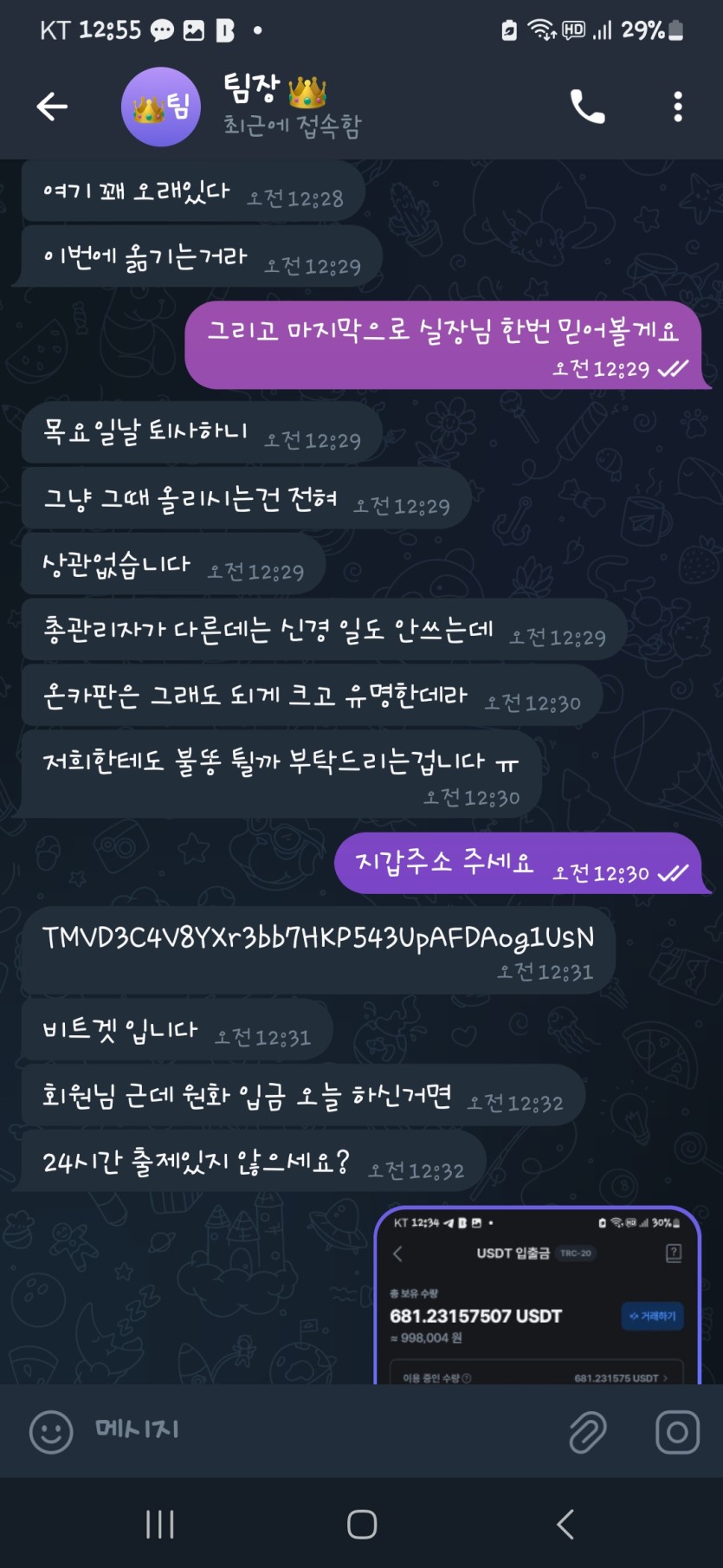Open the camera to send media

pos(677,1432)
